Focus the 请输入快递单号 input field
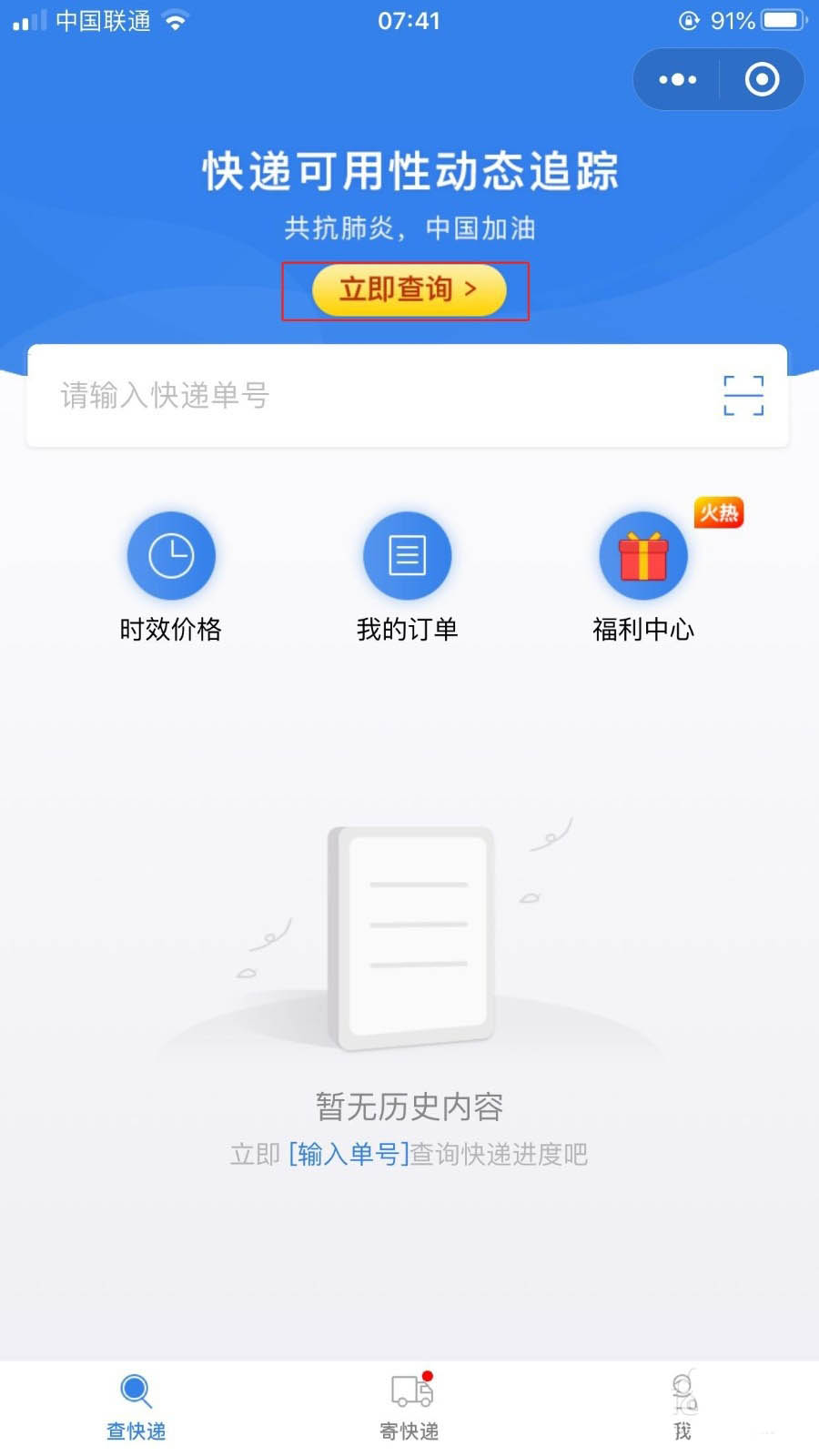Screen dimensions: 819x1456 (364, 396)
